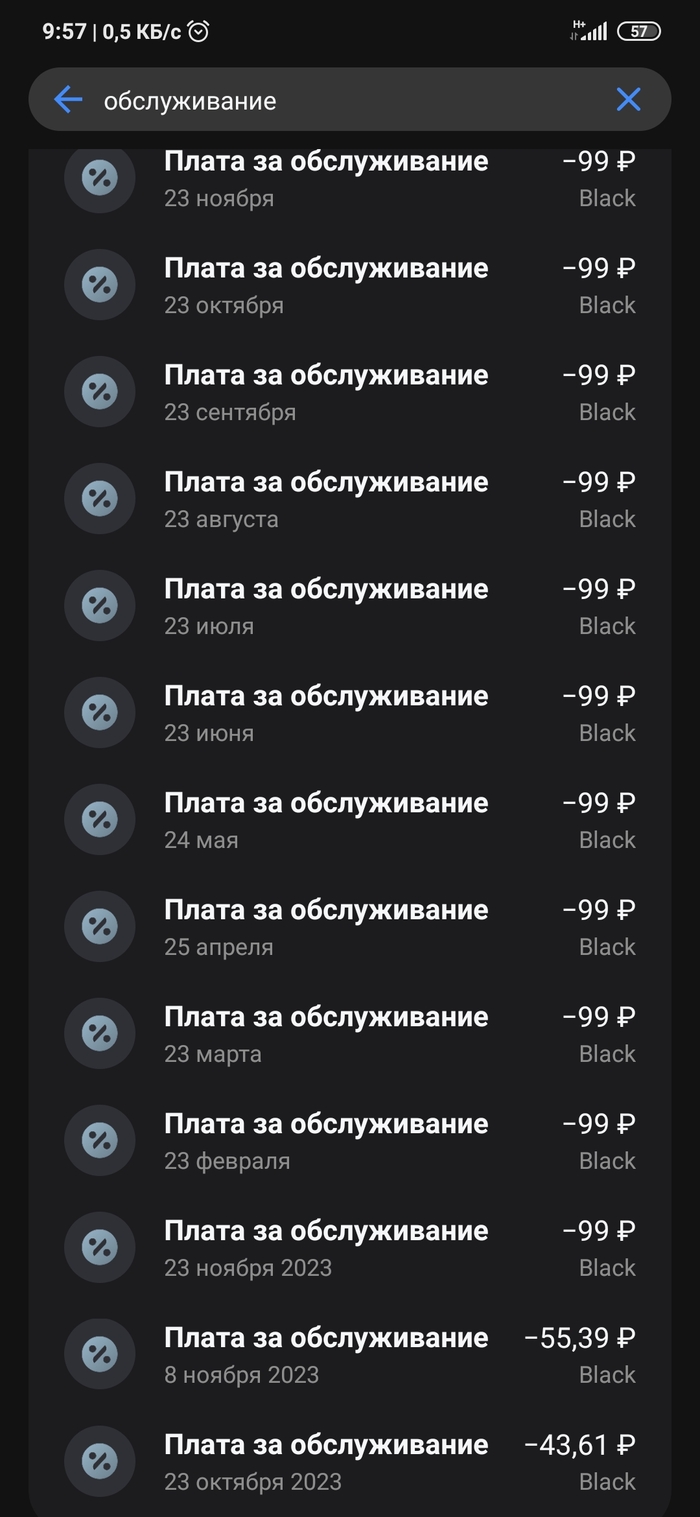Open the 23 июня service fee transaction

coord(350,714)
